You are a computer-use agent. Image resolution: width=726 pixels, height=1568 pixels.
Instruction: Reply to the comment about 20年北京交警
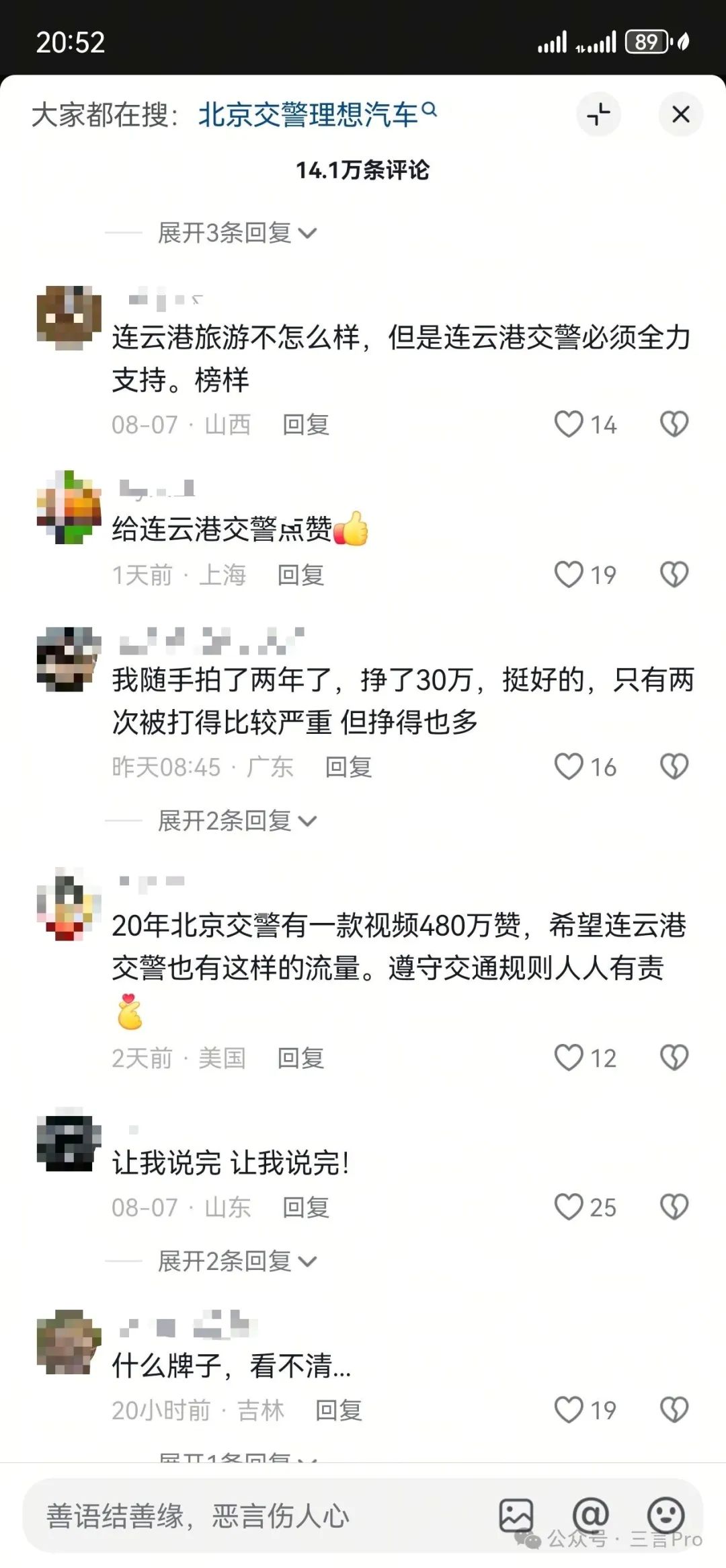click(x=300, y=1058)
